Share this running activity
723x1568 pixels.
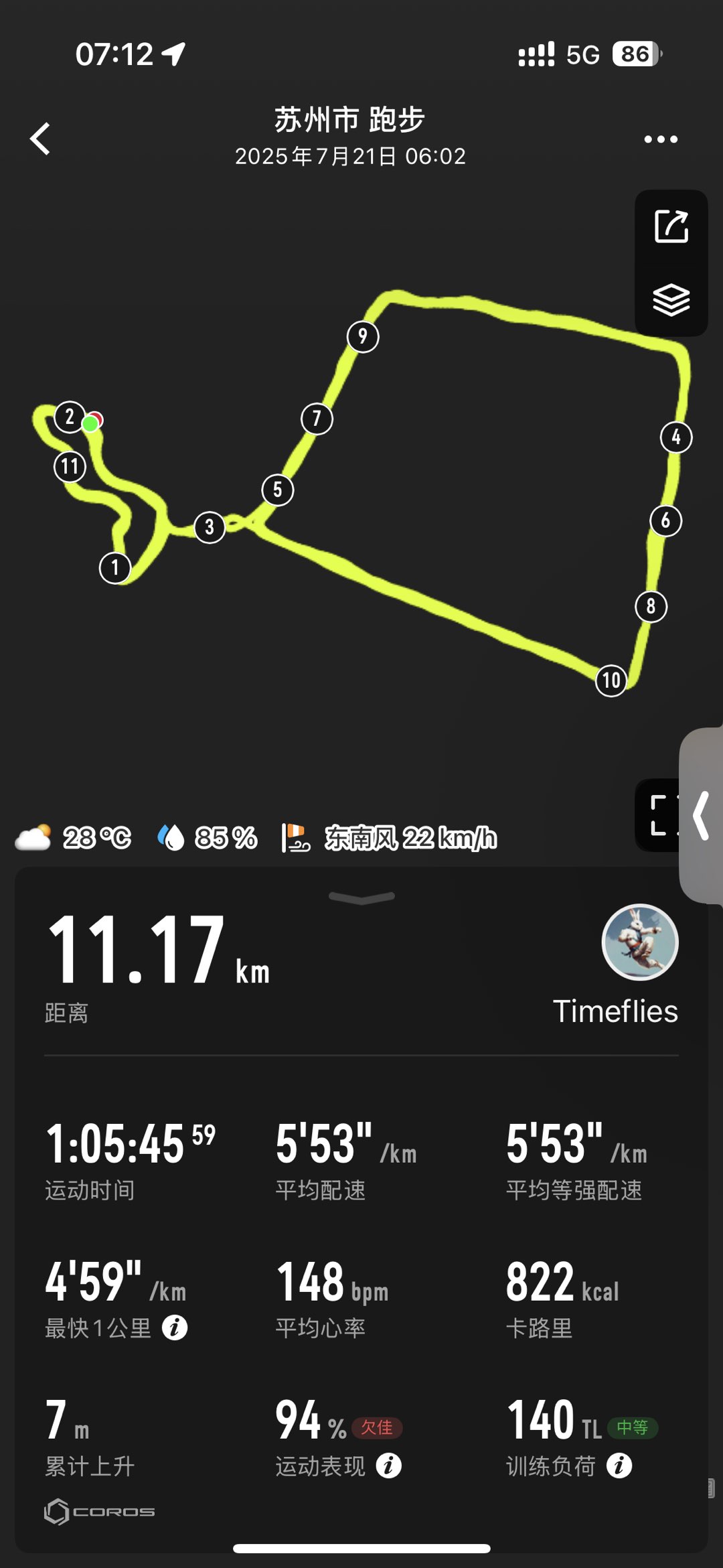click(671, 226)
